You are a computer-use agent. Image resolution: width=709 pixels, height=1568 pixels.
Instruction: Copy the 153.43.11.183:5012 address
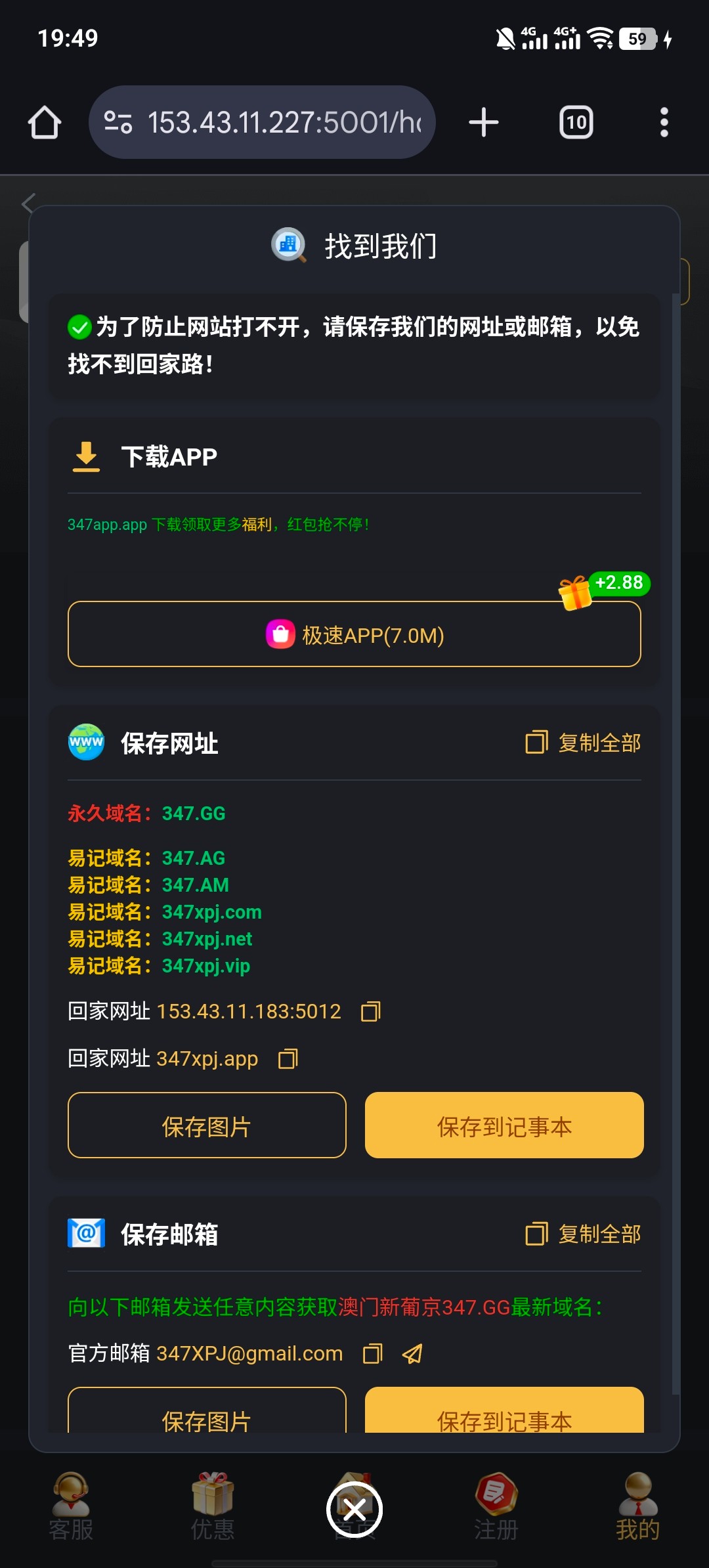pyautogui.click(x=371, y=1011)
